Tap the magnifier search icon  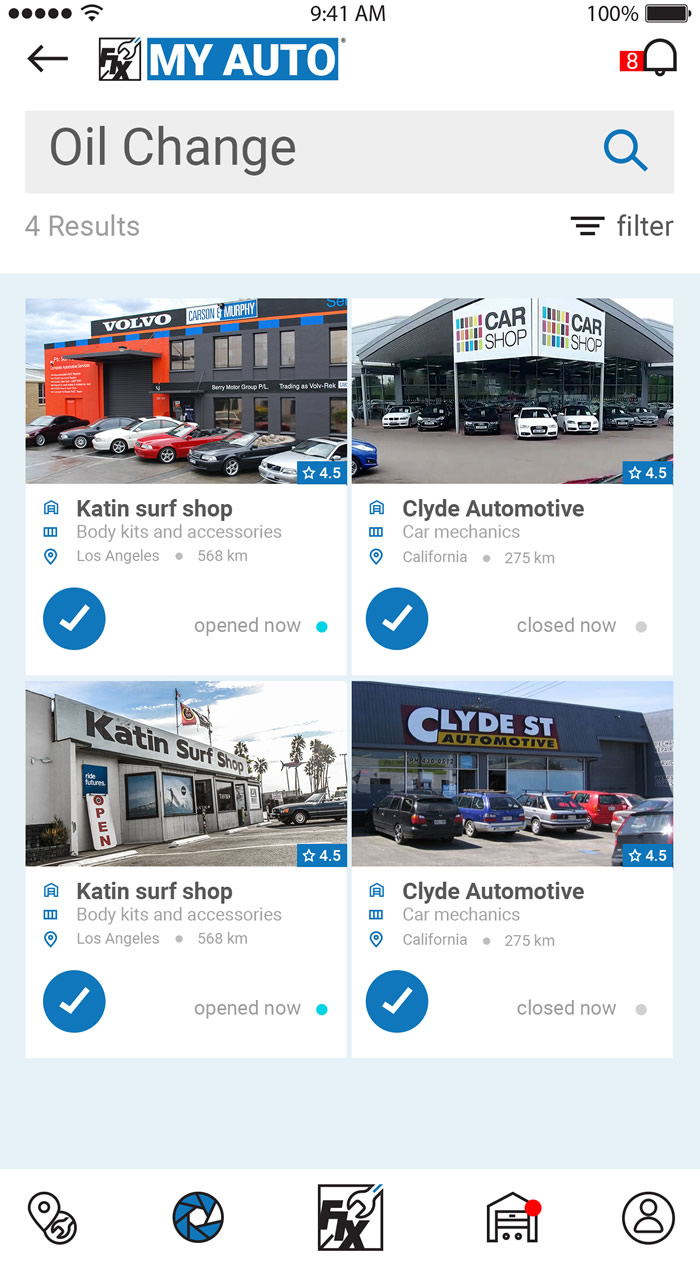click(x=626, y=151)
